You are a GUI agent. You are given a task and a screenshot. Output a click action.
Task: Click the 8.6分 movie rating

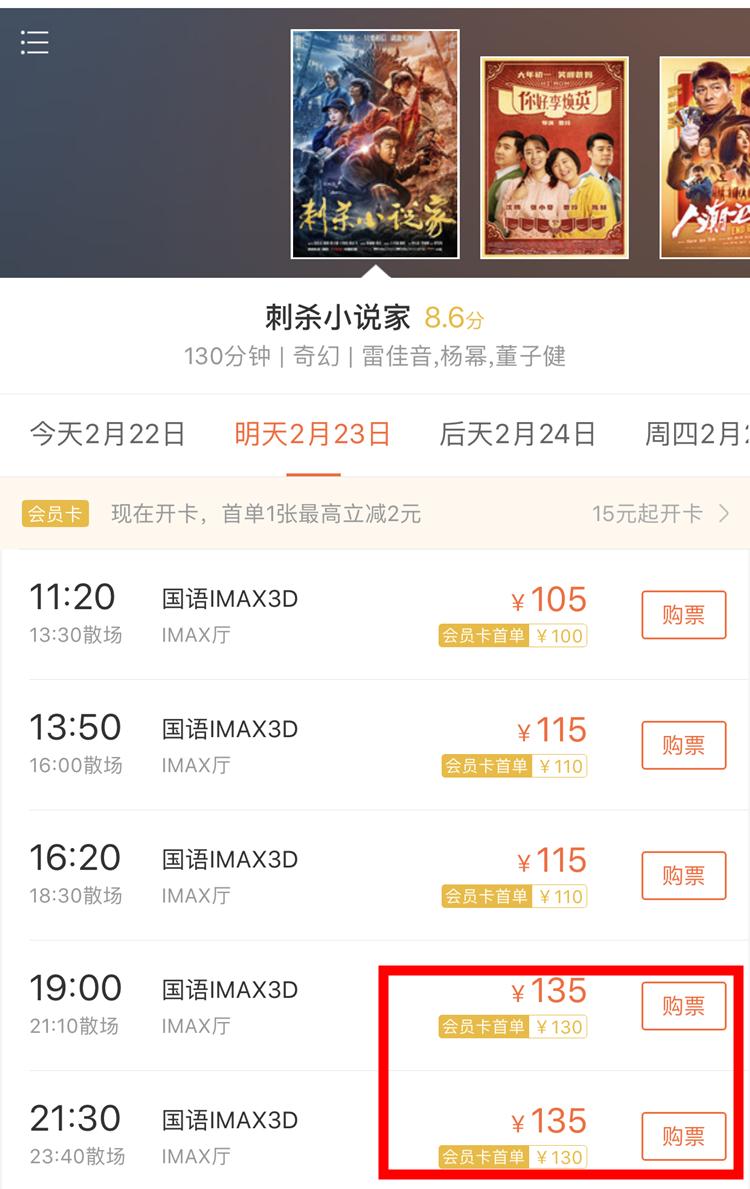[448, 314]
